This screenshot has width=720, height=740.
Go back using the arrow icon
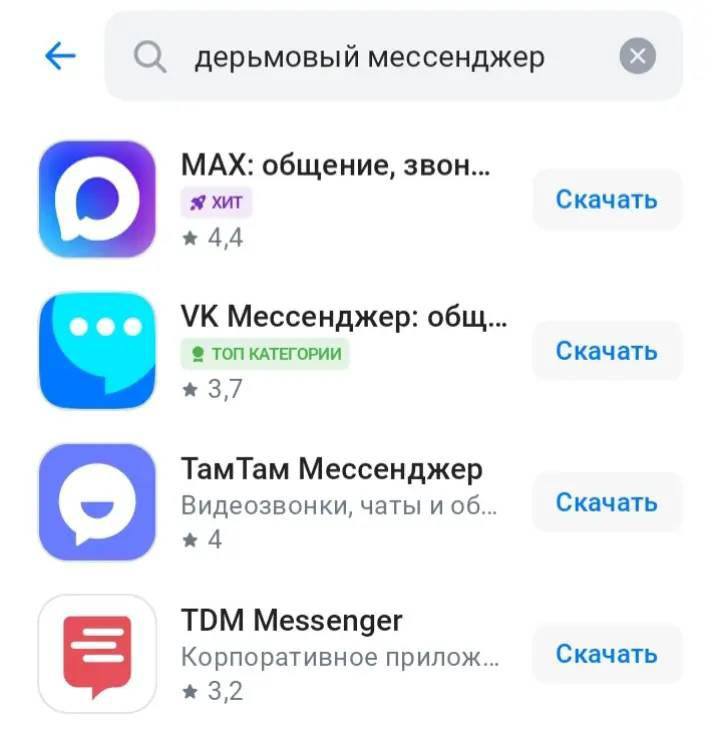tap(60, 57)
